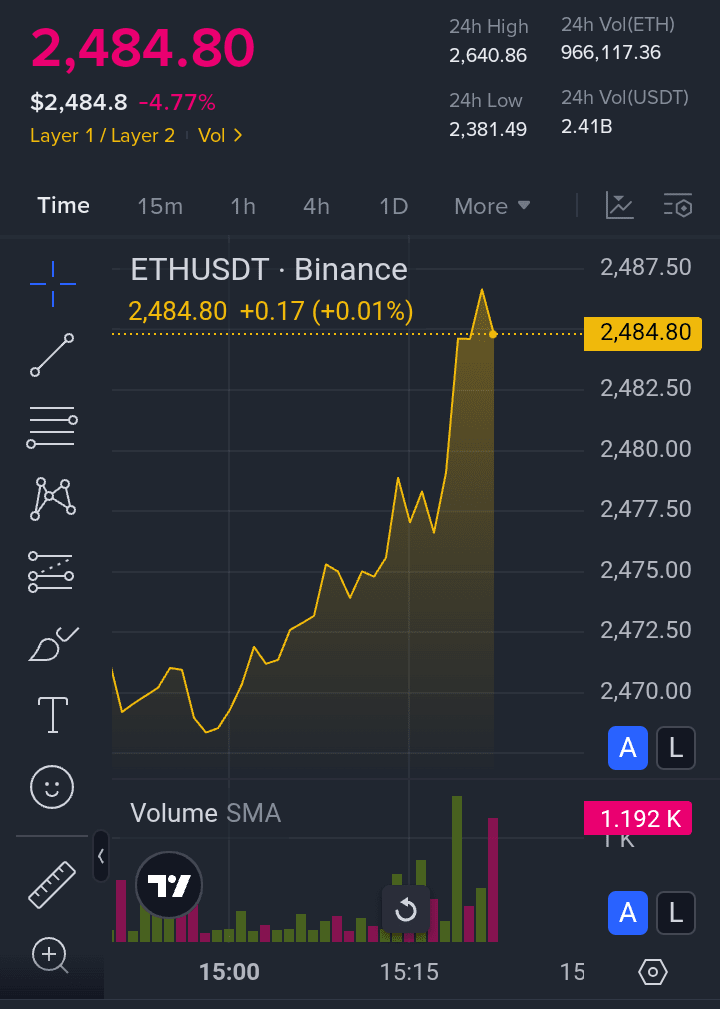Open the chart indicators icon
Screen dimensions: 720x1009
(620, 206)
